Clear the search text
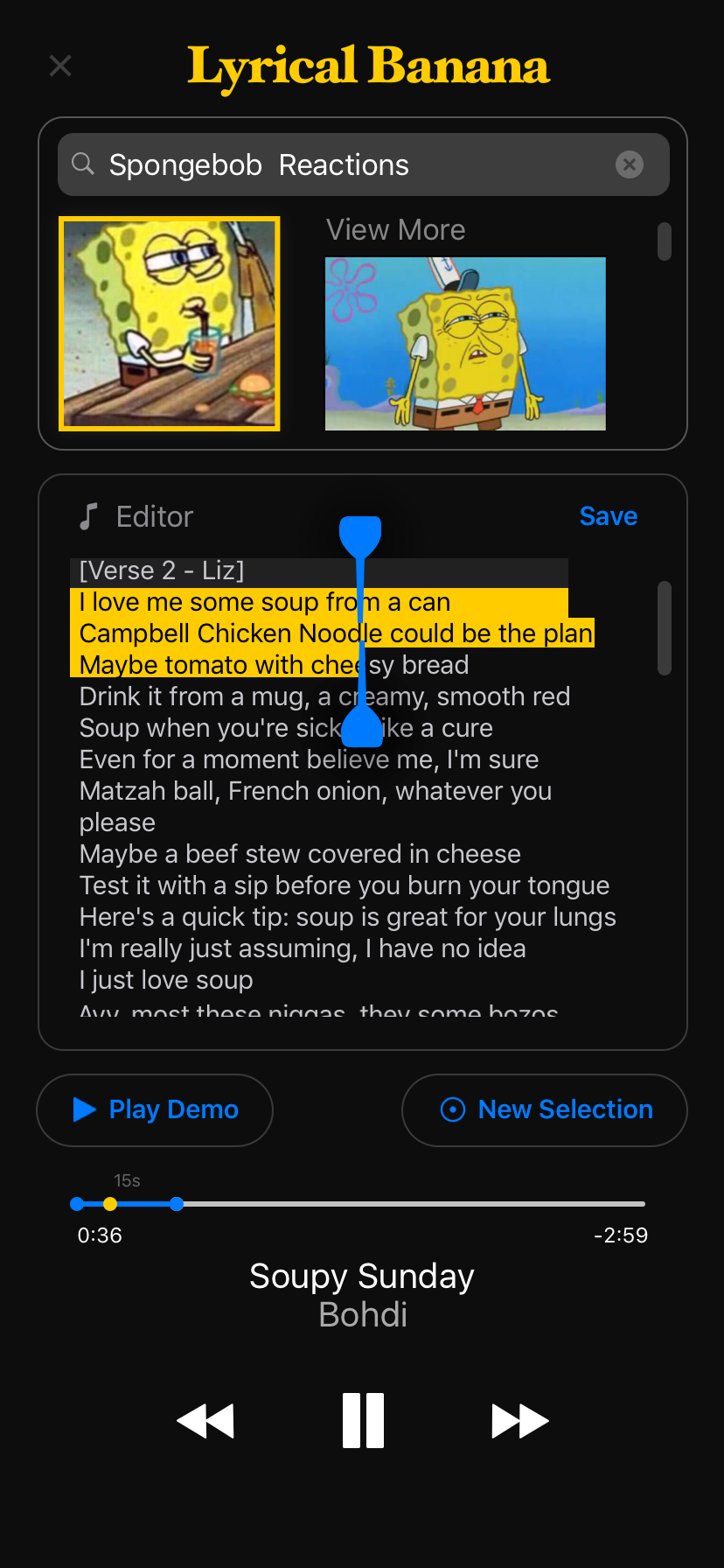The height and width of the screenshot is (1568, 724). pos(630,164)
